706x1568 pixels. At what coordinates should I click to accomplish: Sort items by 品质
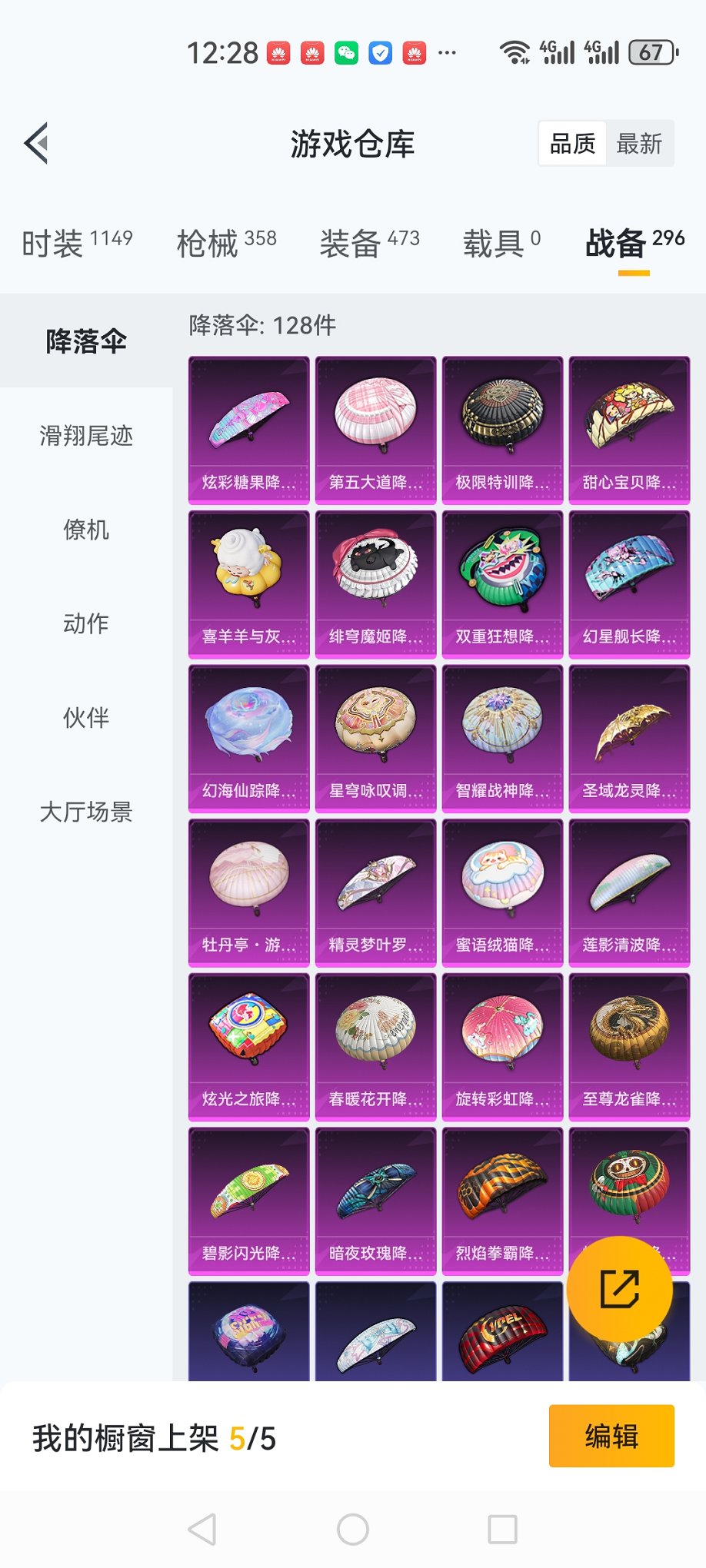[x=572, y=143]
